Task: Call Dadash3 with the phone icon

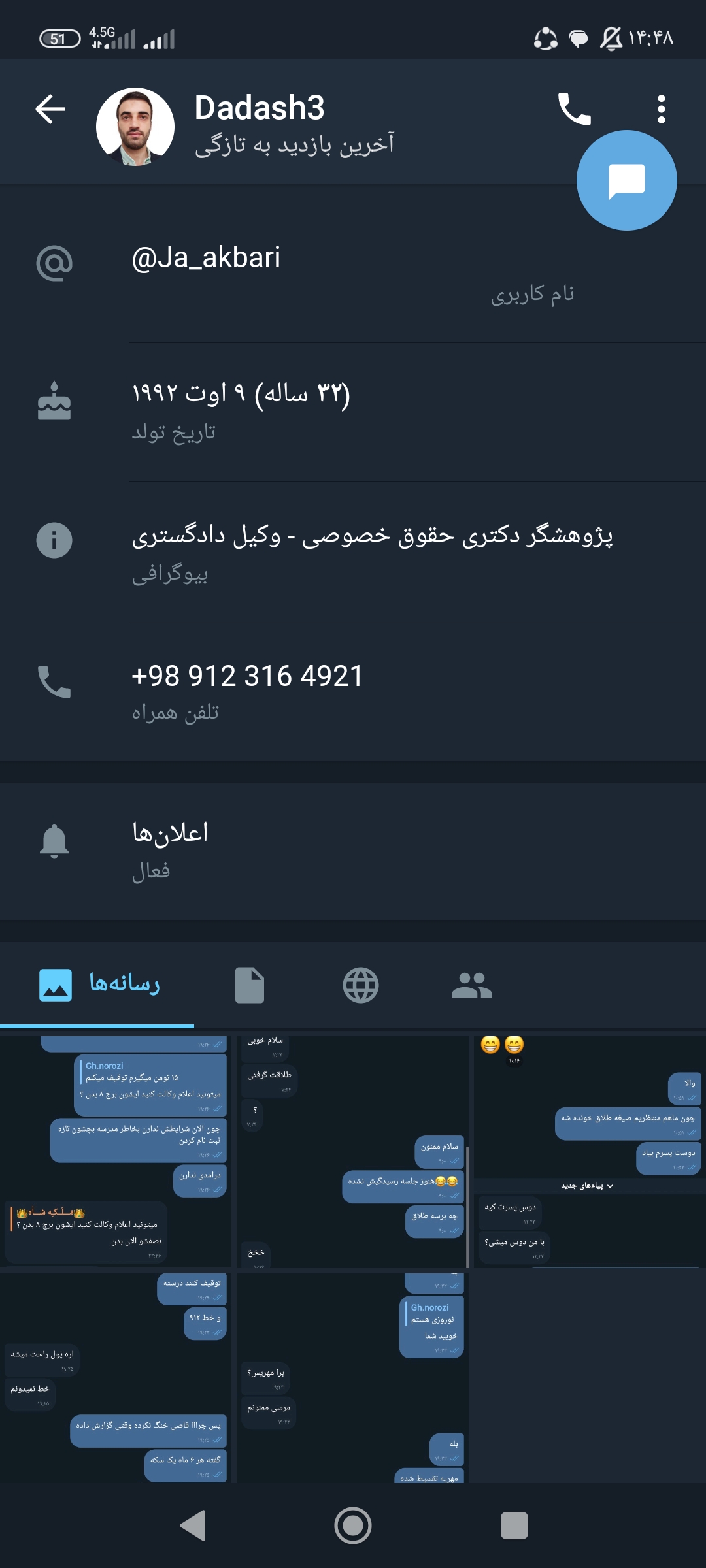Action: click(x=574, y=108)
